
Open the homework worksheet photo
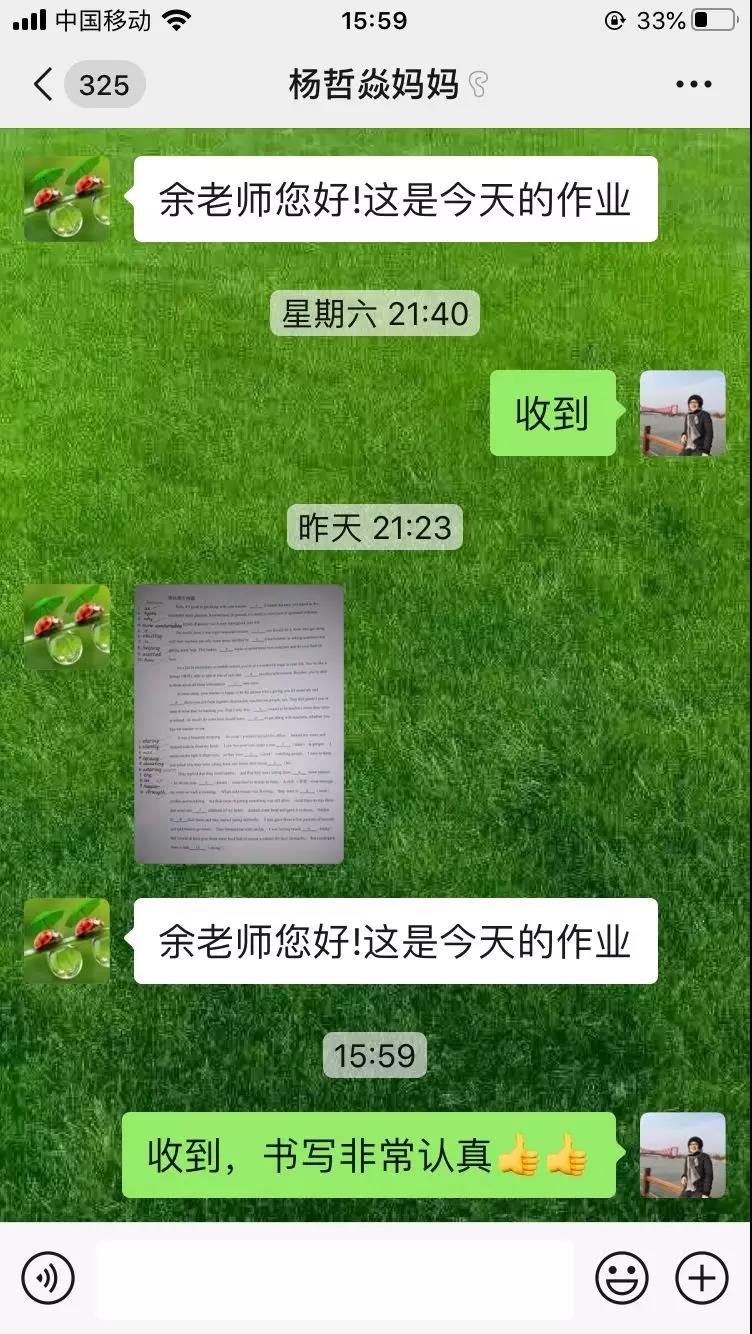tap(239, 724)
